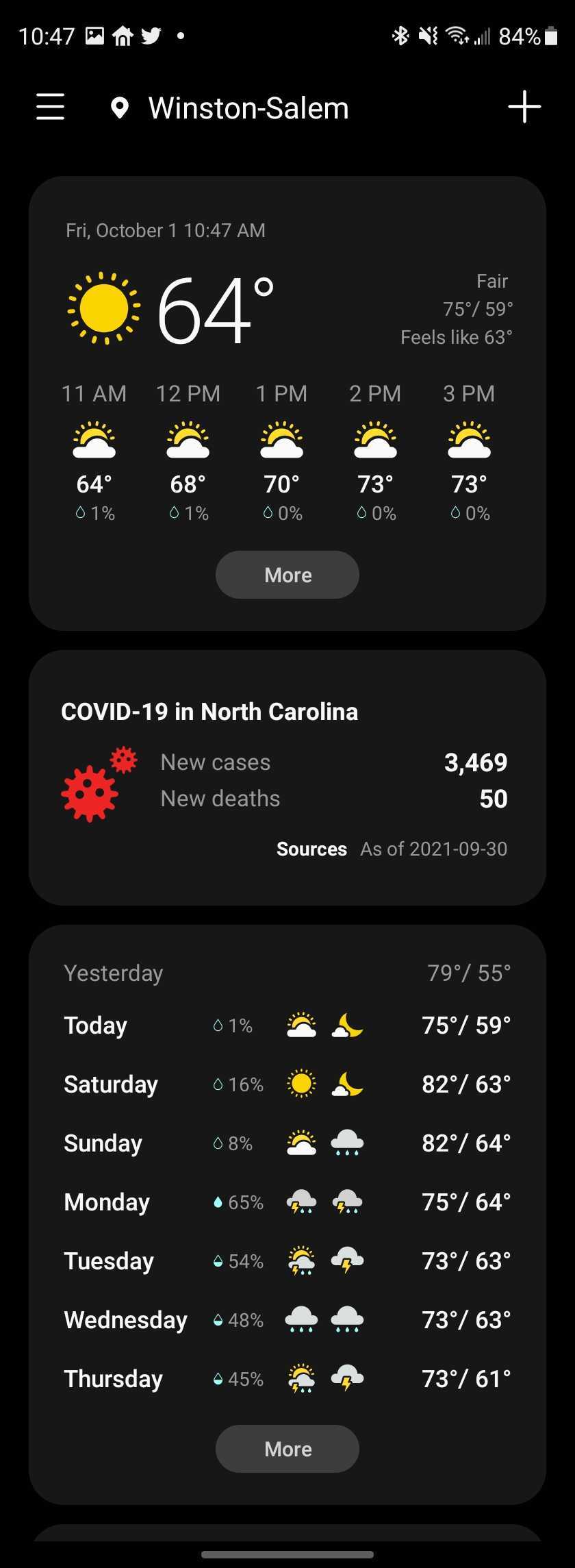Add a new location with plus icon

tap(524, 108)
